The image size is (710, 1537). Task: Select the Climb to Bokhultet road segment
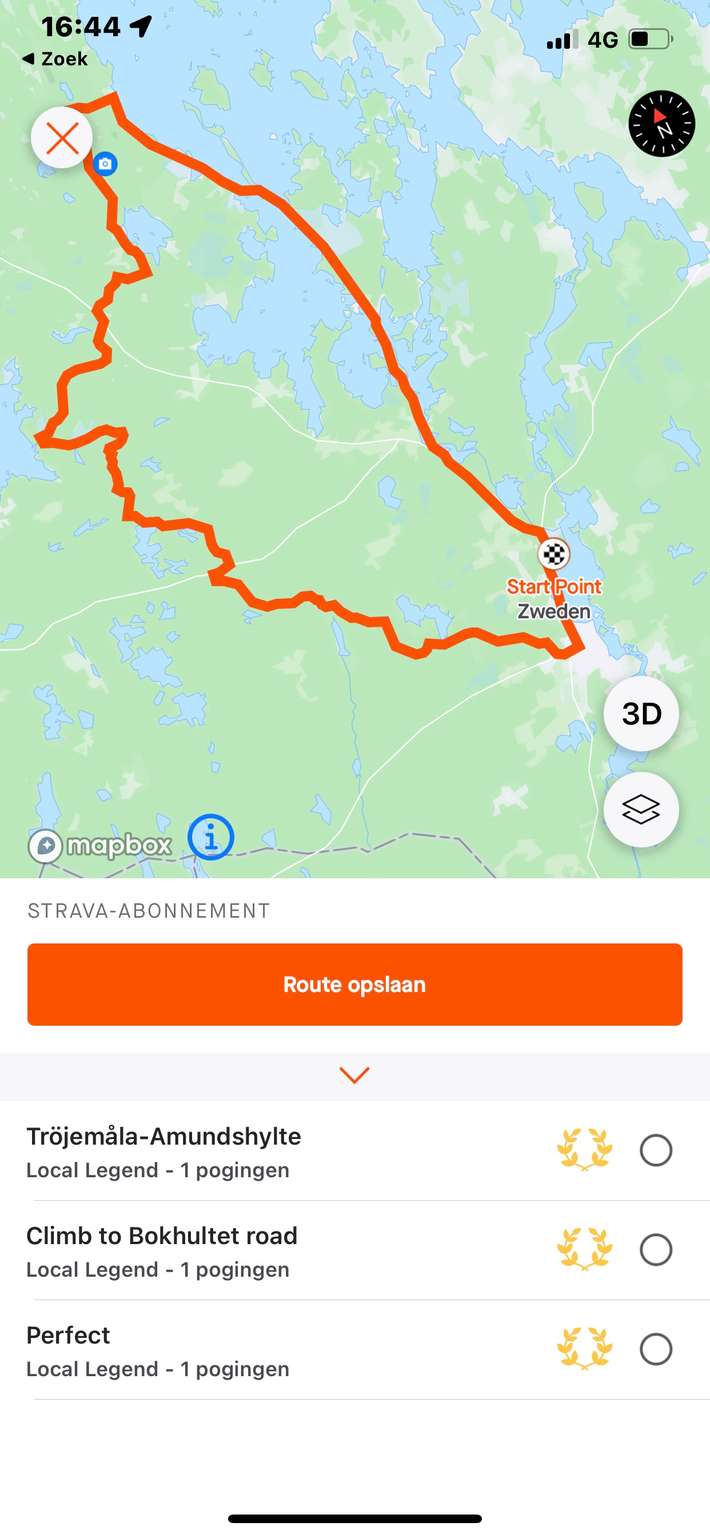[x=656, y=1250]
